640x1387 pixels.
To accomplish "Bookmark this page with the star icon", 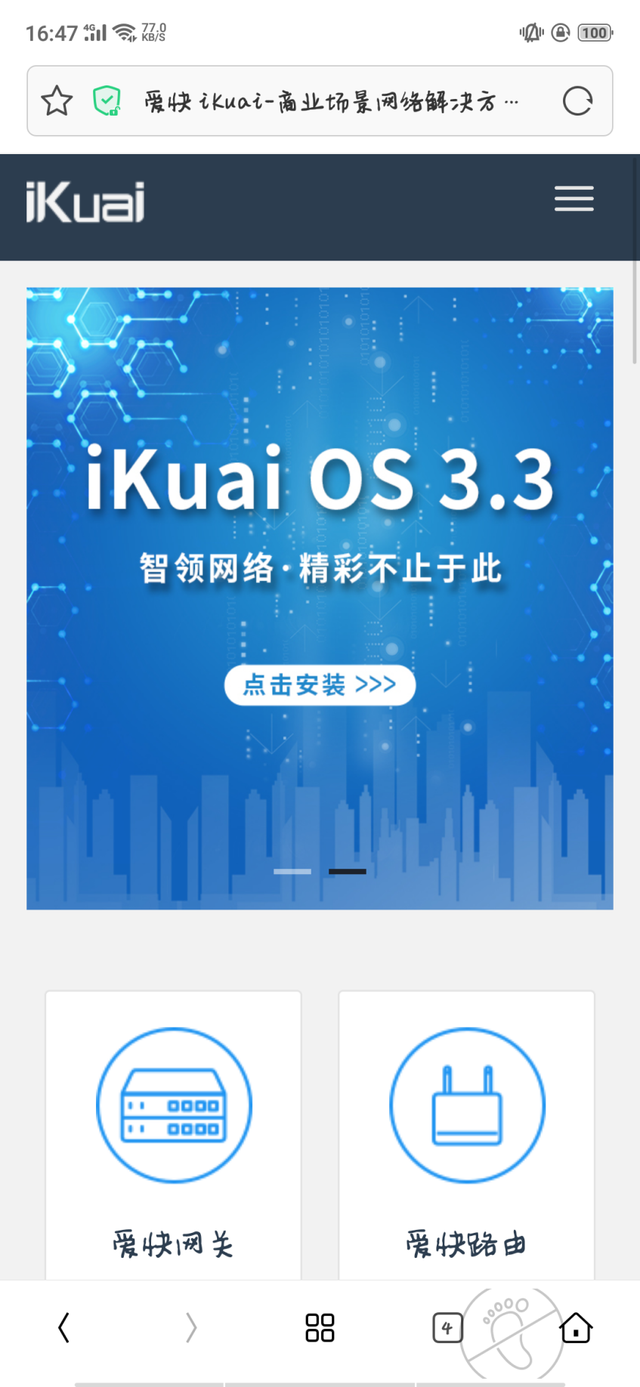I will pyautogui.click(x=56, y=100).
